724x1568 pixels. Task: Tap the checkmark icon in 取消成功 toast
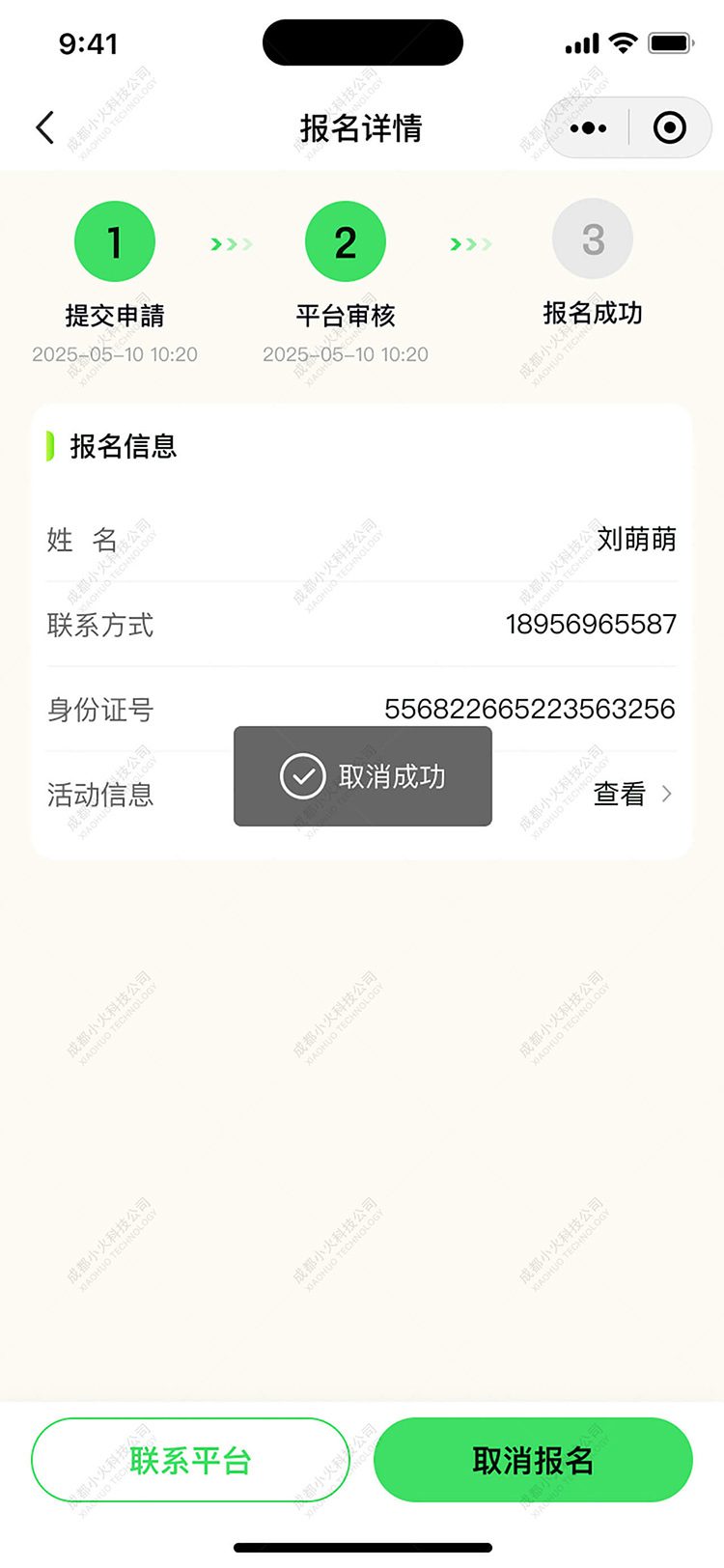[302, 777]
